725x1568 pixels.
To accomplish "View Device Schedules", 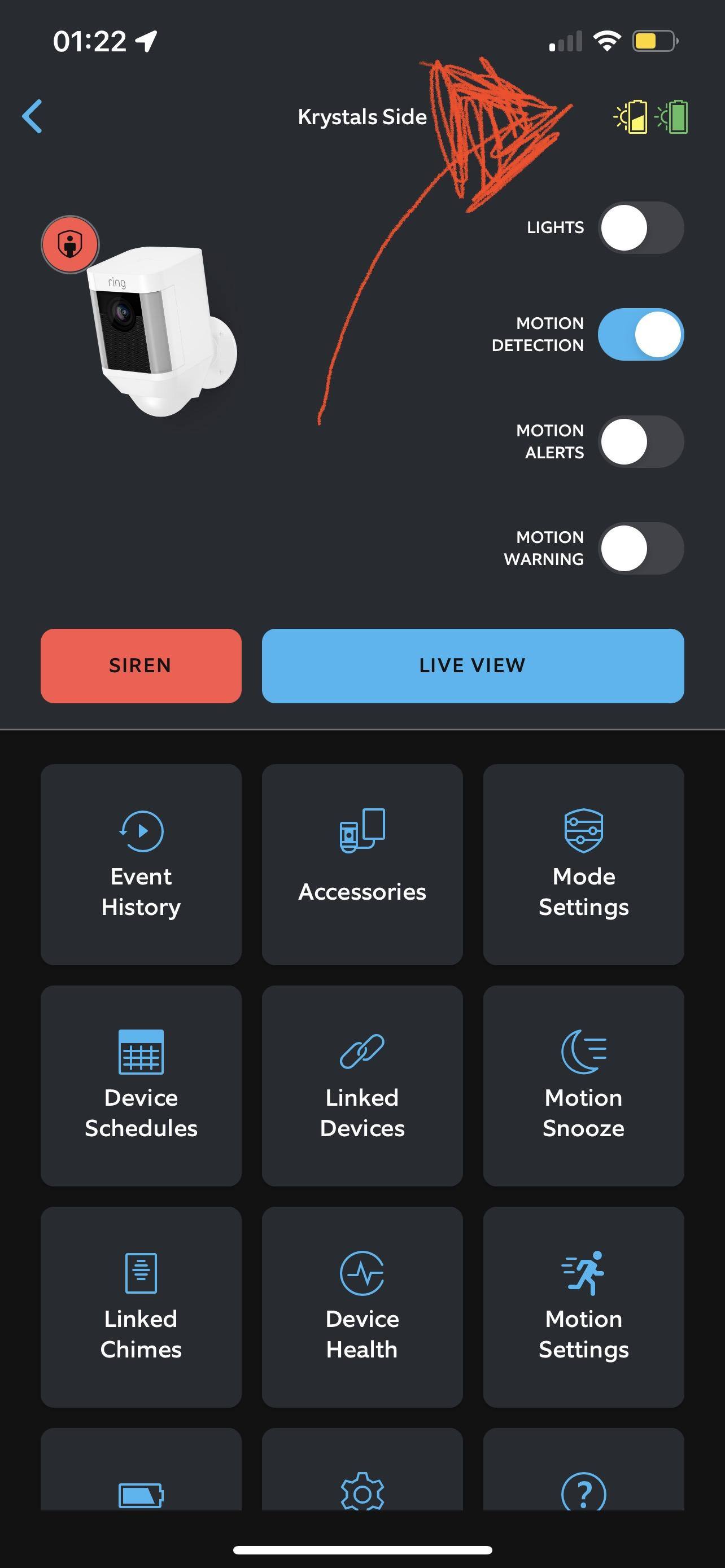I will click(x=141, y=1085).
